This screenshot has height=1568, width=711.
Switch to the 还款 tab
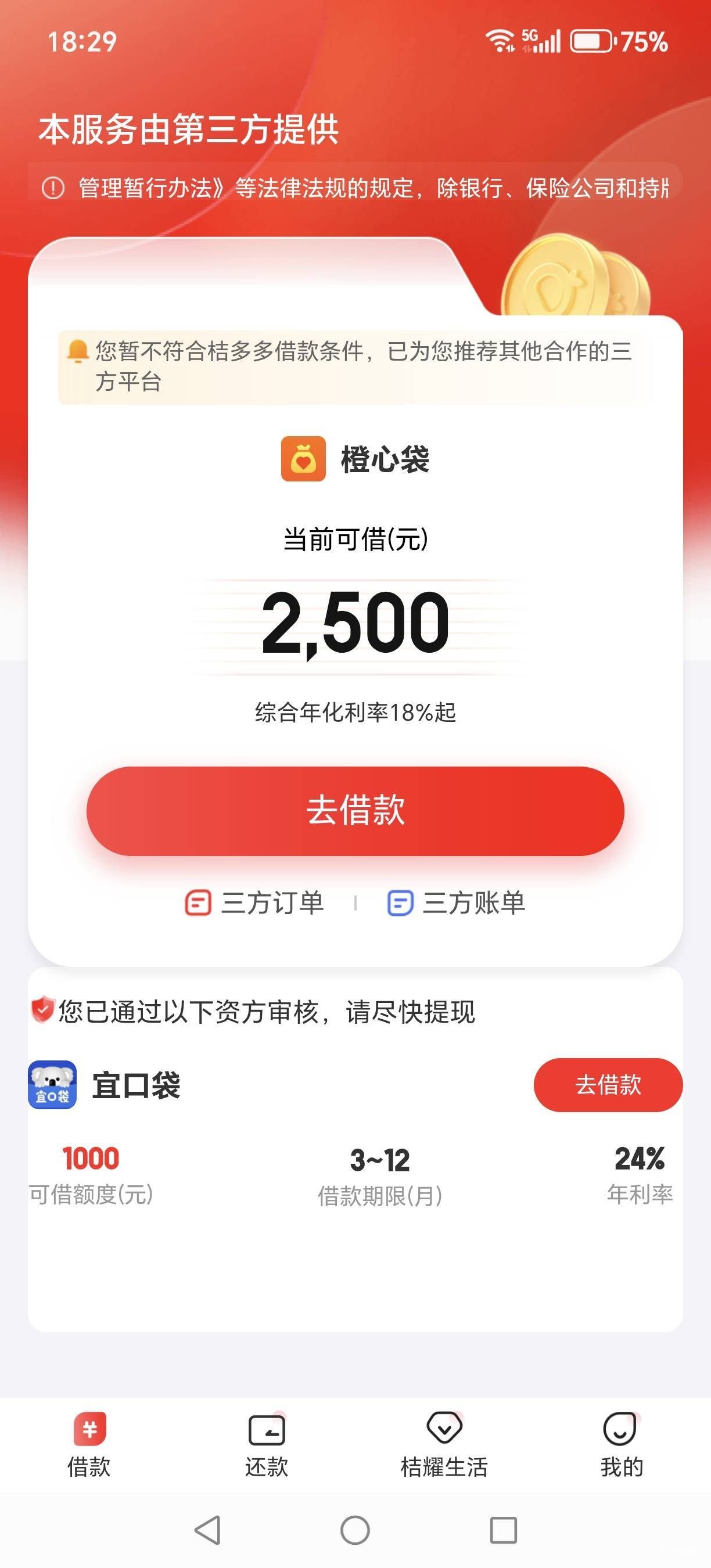tap(267, 1445)
